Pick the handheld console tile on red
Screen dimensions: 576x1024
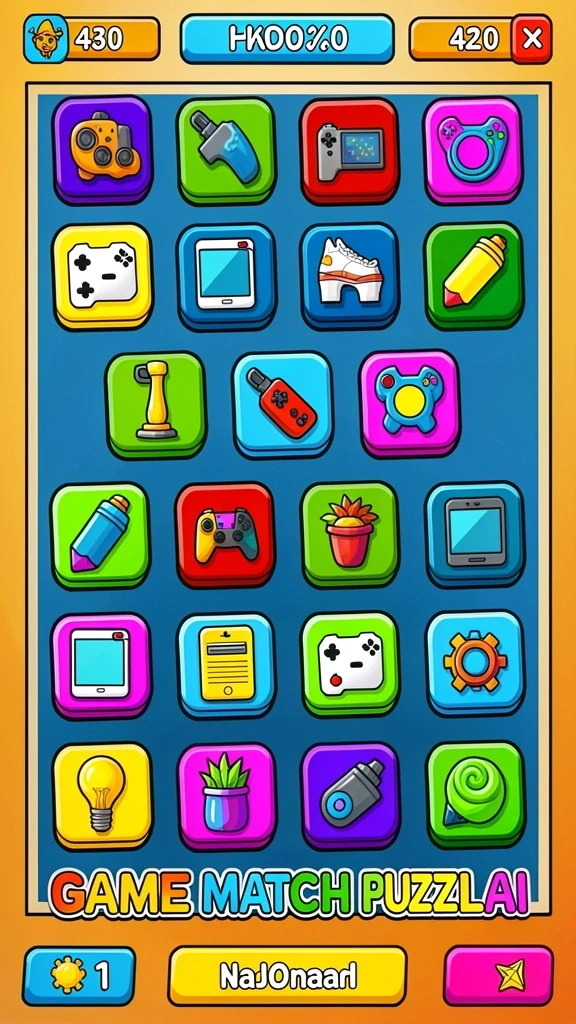[349, 151]
